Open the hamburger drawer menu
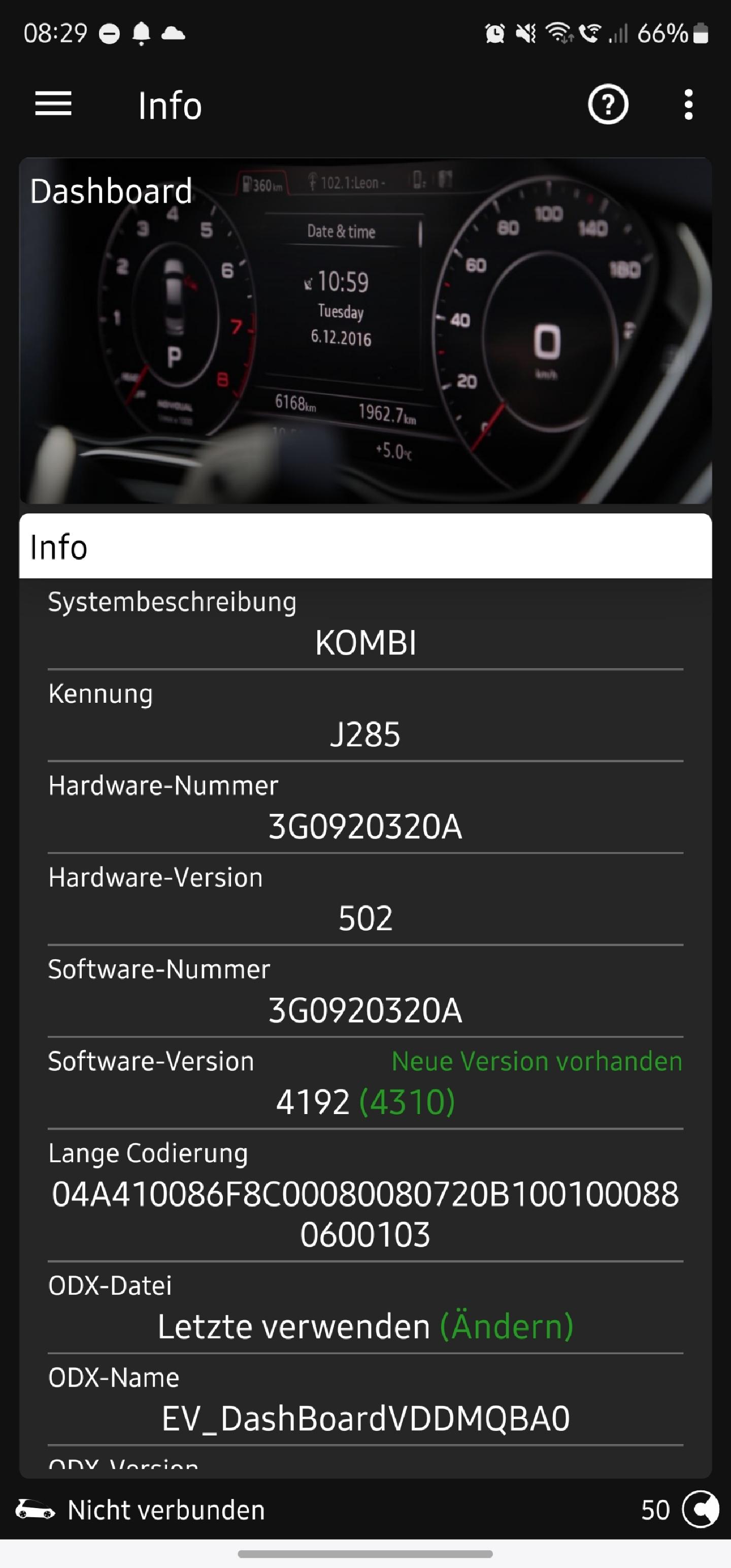 pyautogui.click(x=54, y=104)
